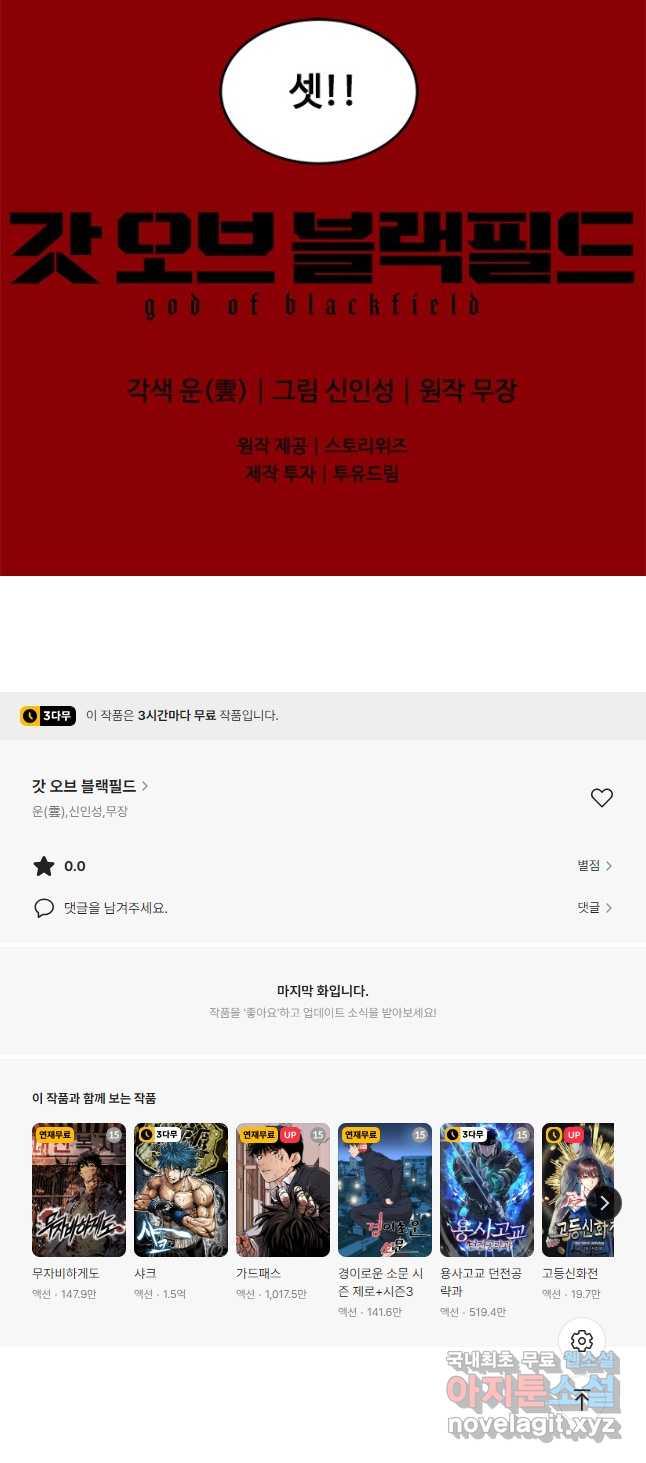Open 별점 rating option
The height and width of the screenshot is (1463, 646).
tap(594, 866)
